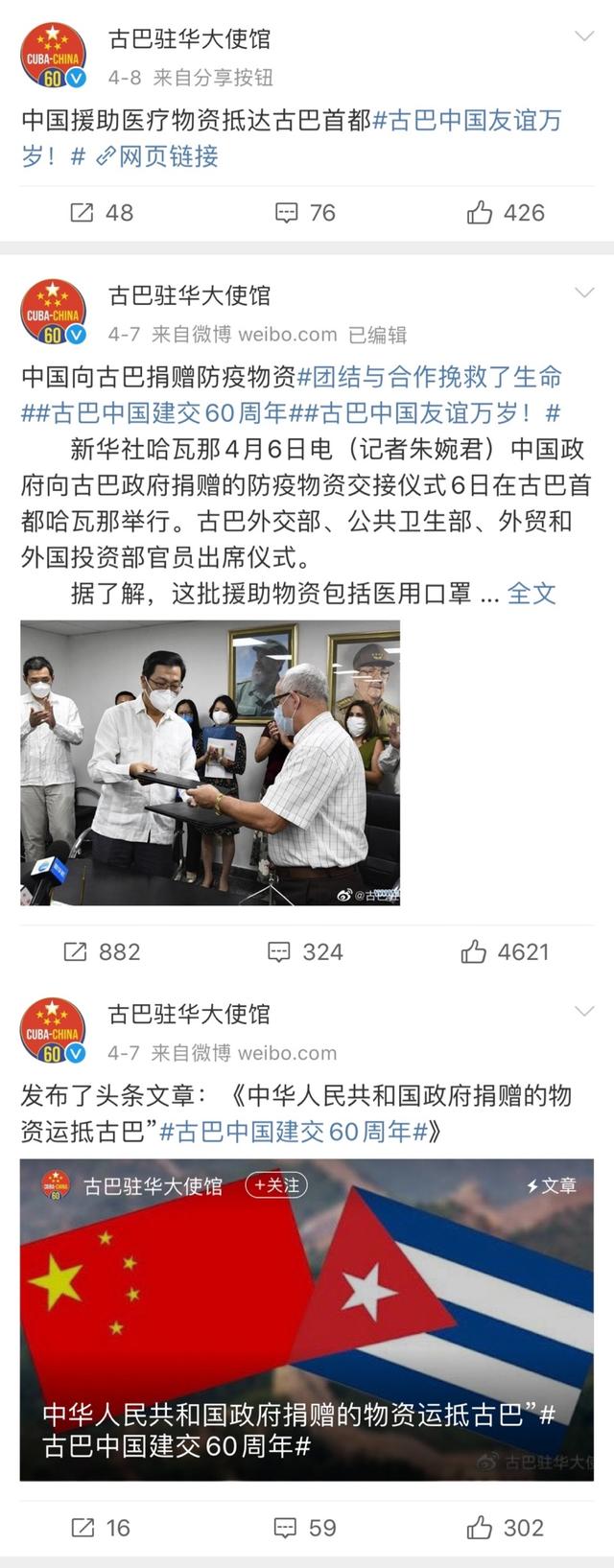Screen dimensions: 614x1568
Task: Expand the dropdown chevron on the 4-8 post
Action: tap(583, 37)
